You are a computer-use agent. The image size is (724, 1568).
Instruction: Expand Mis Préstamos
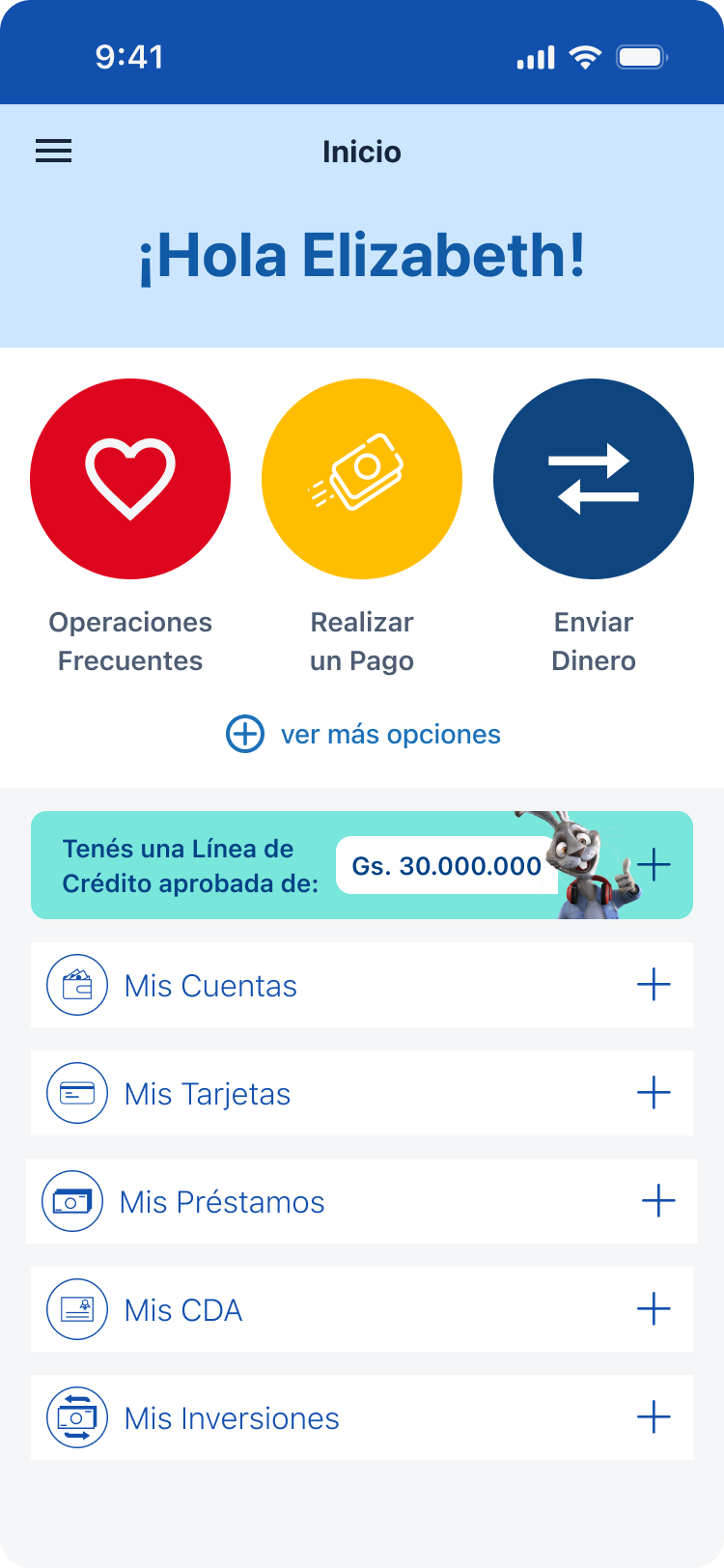coord(658,1201)
